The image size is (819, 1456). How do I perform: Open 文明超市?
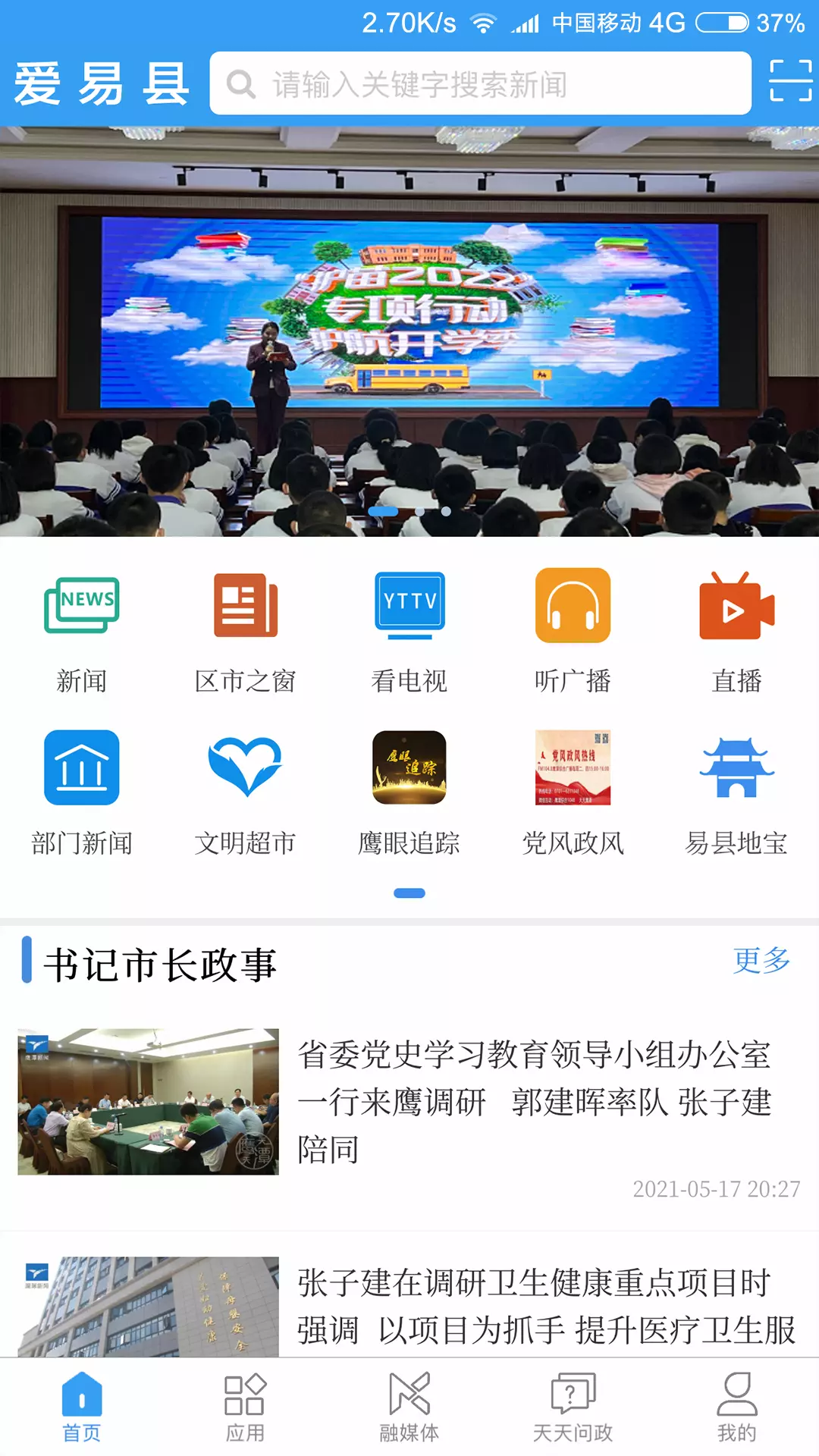coord(246,794)
